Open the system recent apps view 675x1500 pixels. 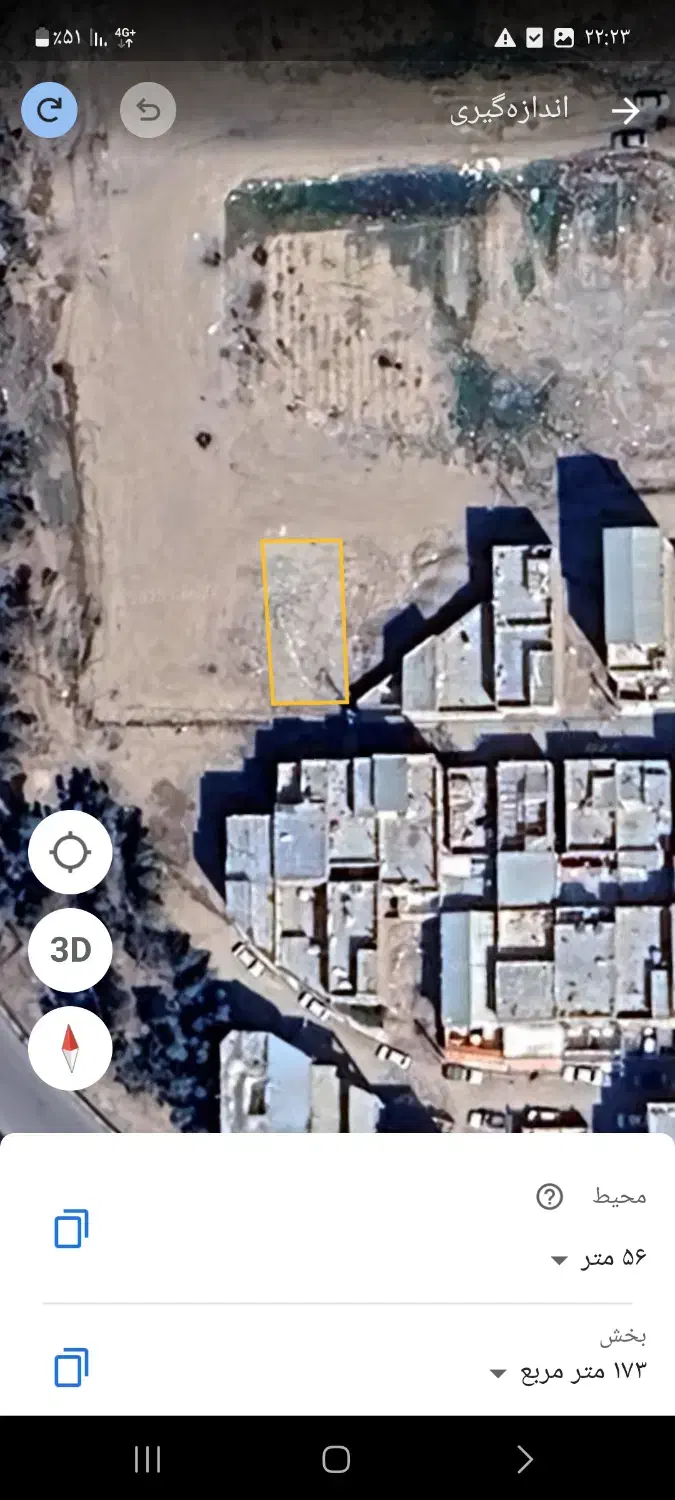147,1460
